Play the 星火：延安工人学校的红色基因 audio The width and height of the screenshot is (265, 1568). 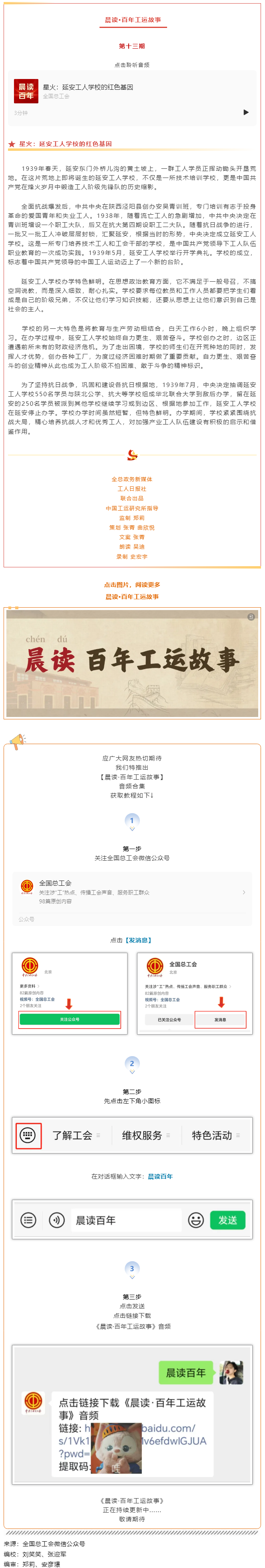pos(245,112)
